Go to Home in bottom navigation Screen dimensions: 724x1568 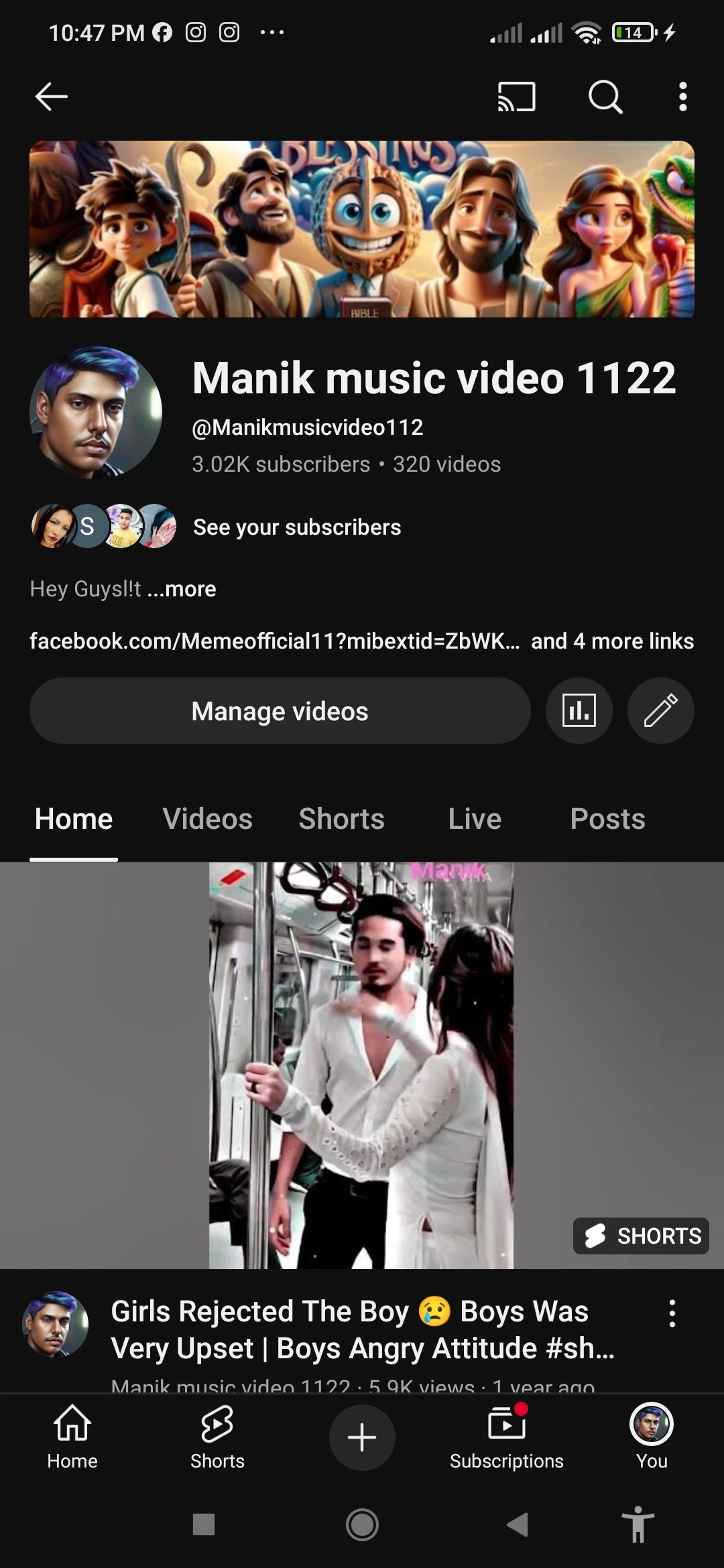pyautogui.click(x=72, y=1437)
